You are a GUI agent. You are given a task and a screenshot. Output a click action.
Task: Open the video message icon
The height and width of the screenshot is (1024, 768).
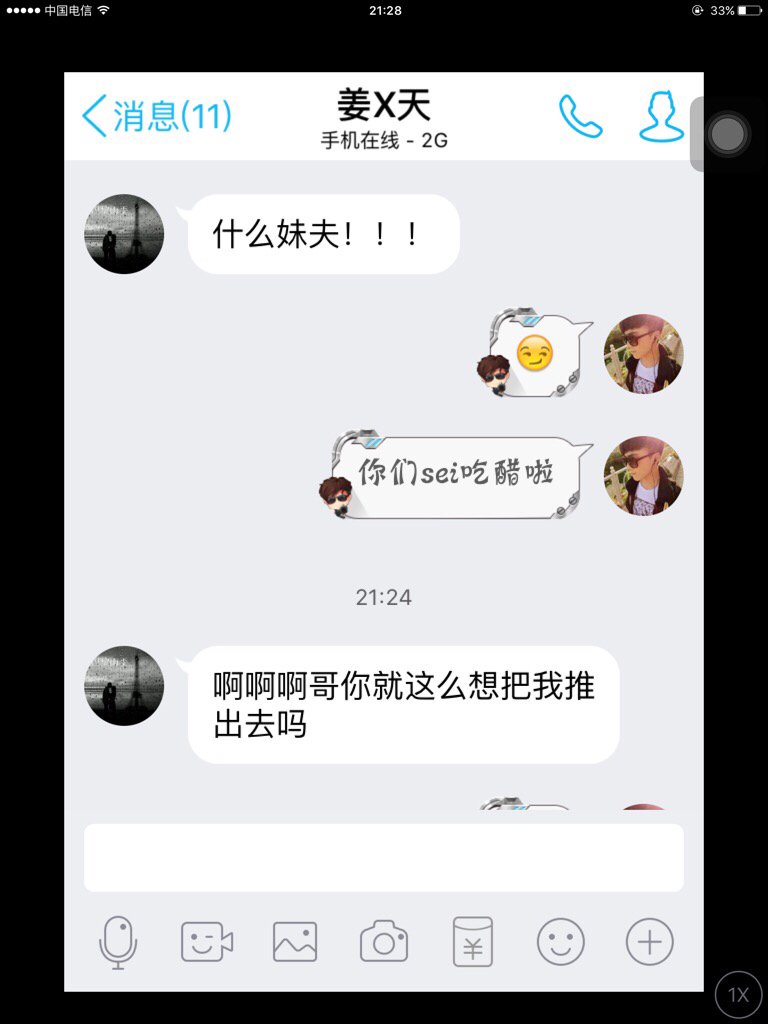point(207,942)
